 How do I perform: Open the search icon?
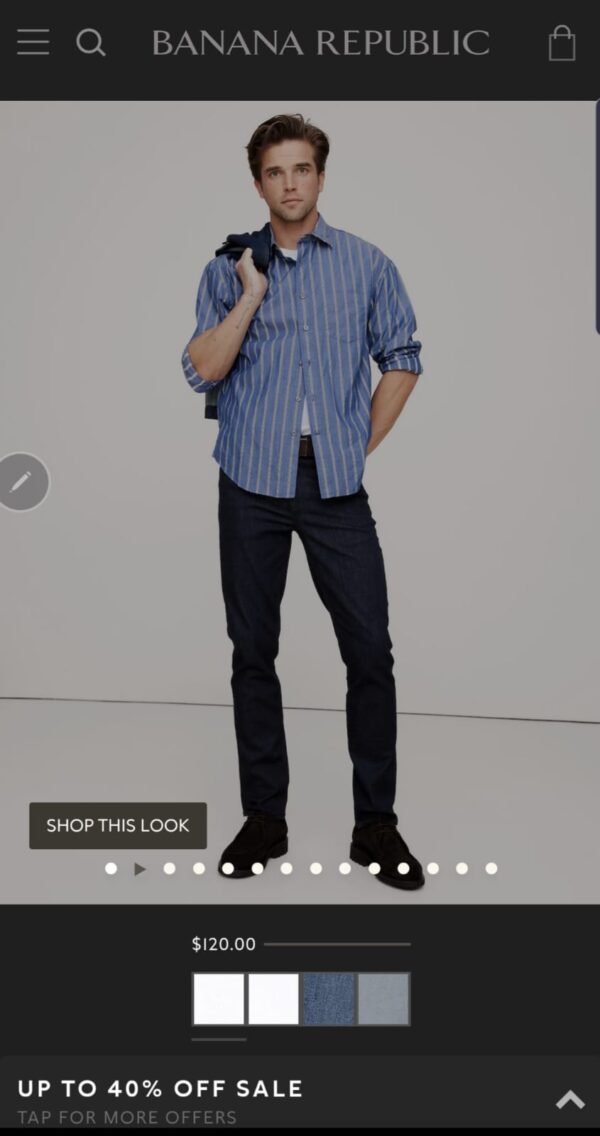point(90,42)
